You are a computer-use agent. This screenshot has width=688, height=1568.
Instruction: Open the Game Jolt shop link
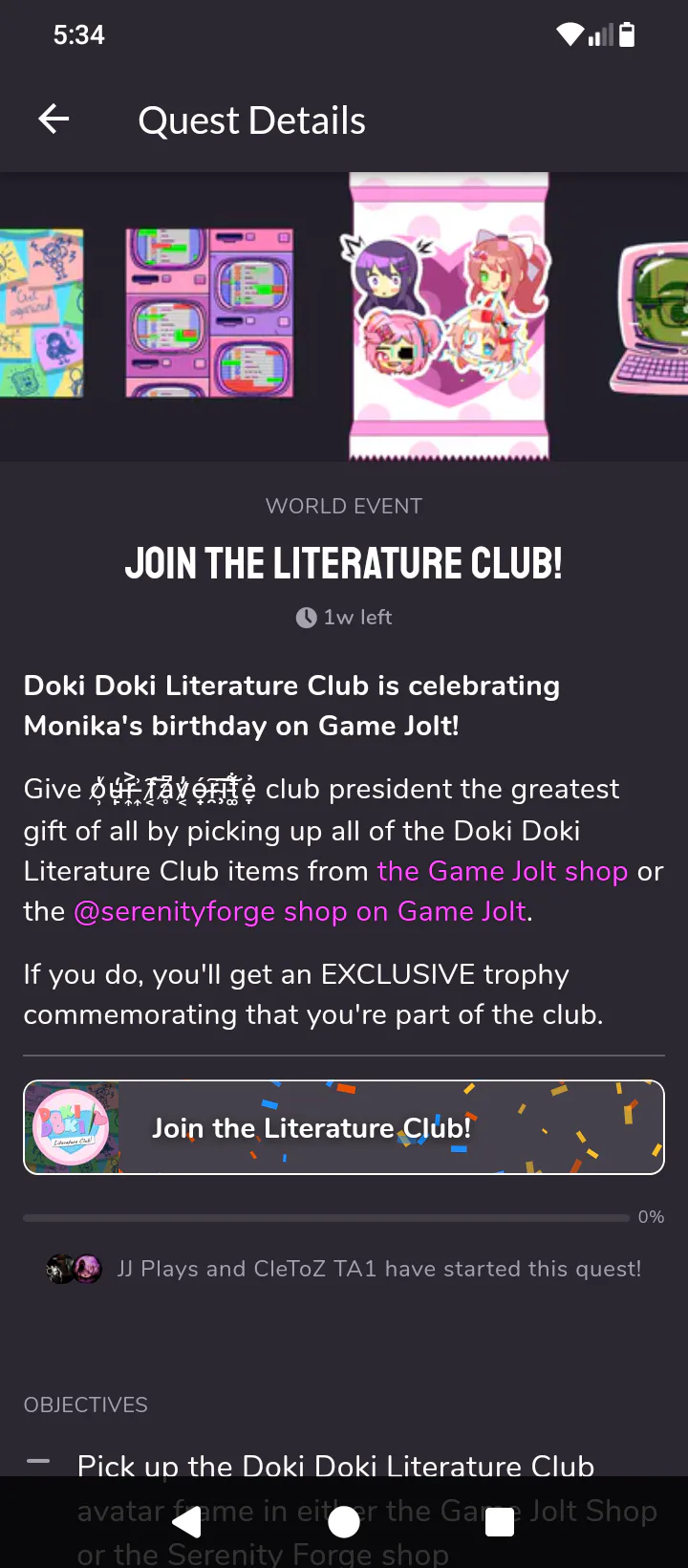tap(503, 871)
